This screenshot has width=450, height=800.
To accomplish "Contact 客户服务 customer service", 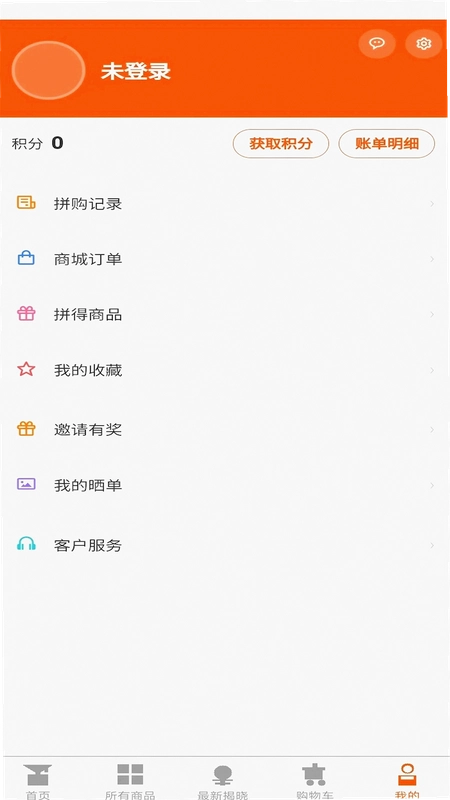I will tap(225, 545).
